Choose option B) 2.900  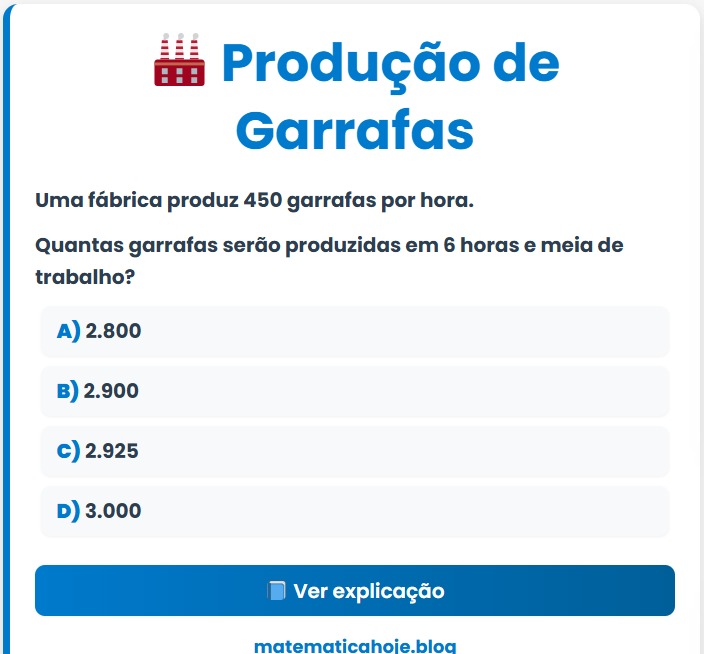pos(354,392)
